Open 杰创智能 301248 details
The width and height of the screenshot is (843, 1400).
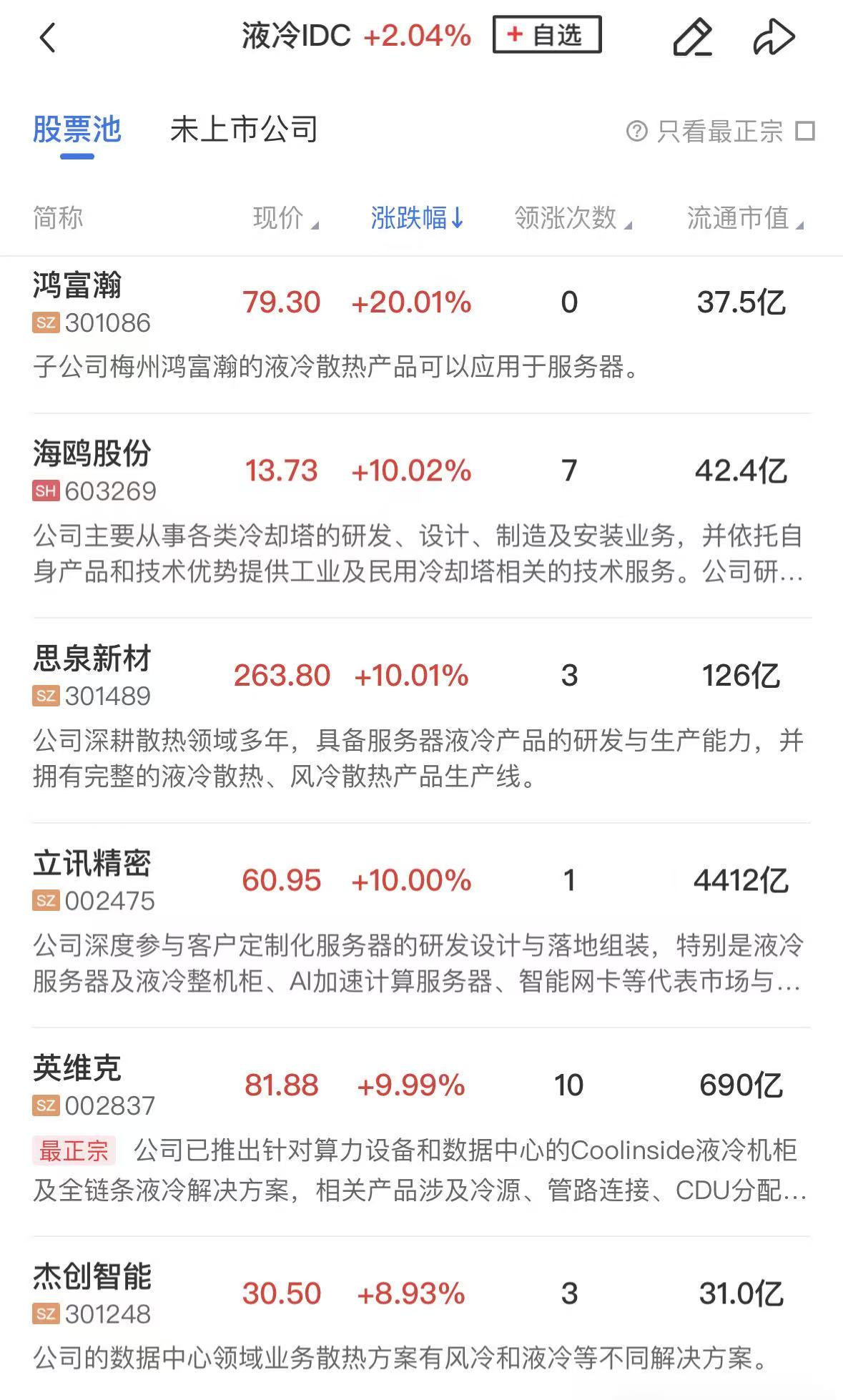tap(93, 1293)
